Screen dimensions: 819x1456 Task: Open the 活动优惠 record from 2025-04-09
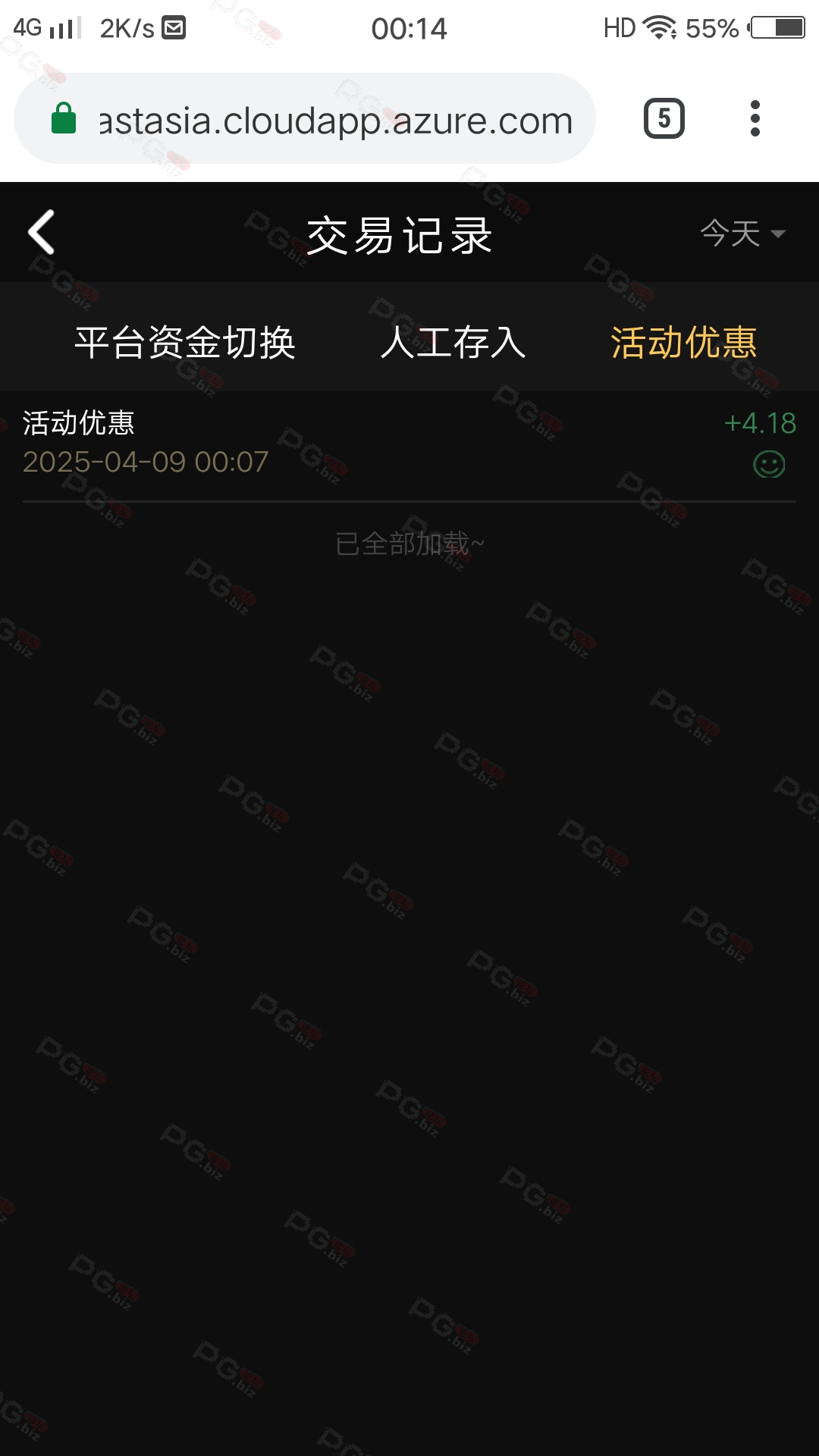point(409,445)
